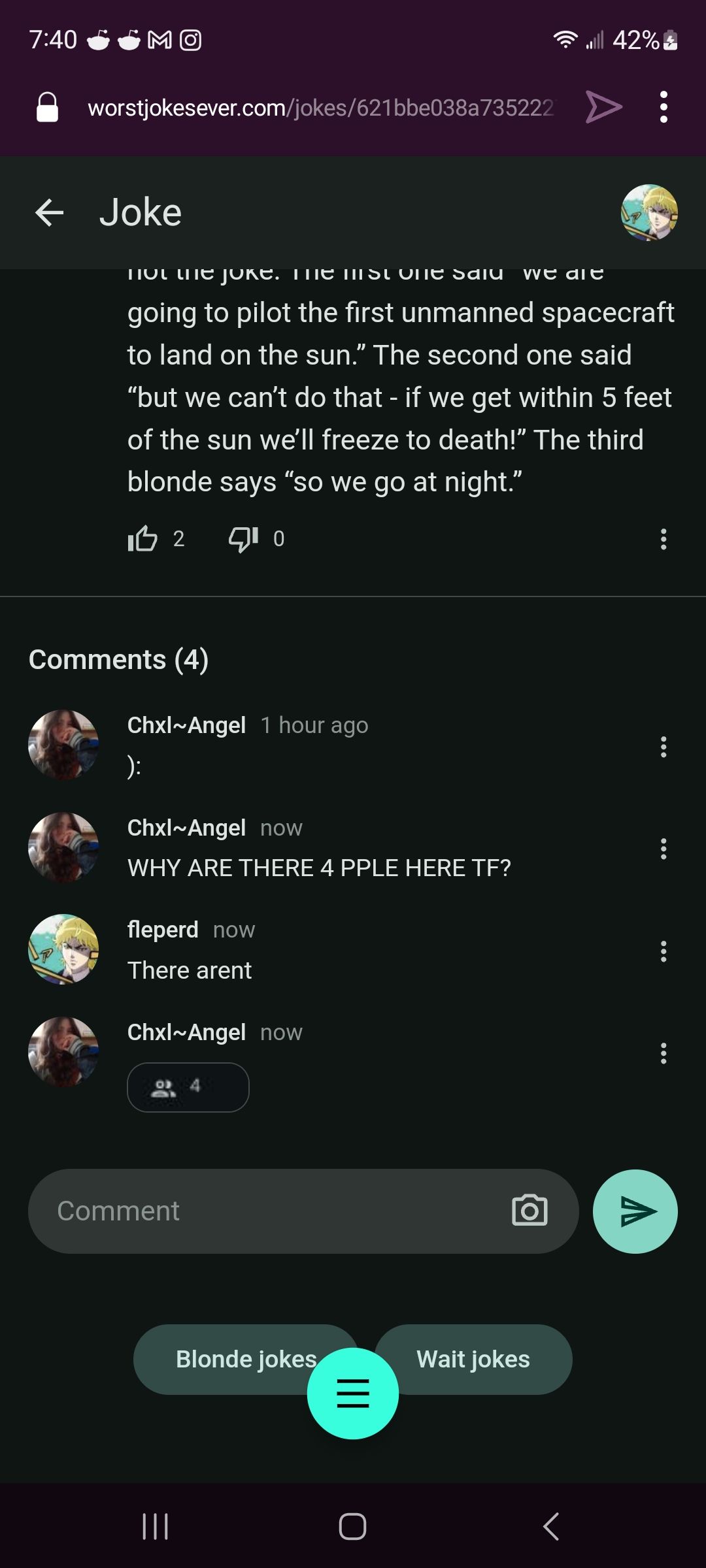Tap the purple send icon in browser bar
Viewport: 706px width, 1568px height.
tap(603, 107)
